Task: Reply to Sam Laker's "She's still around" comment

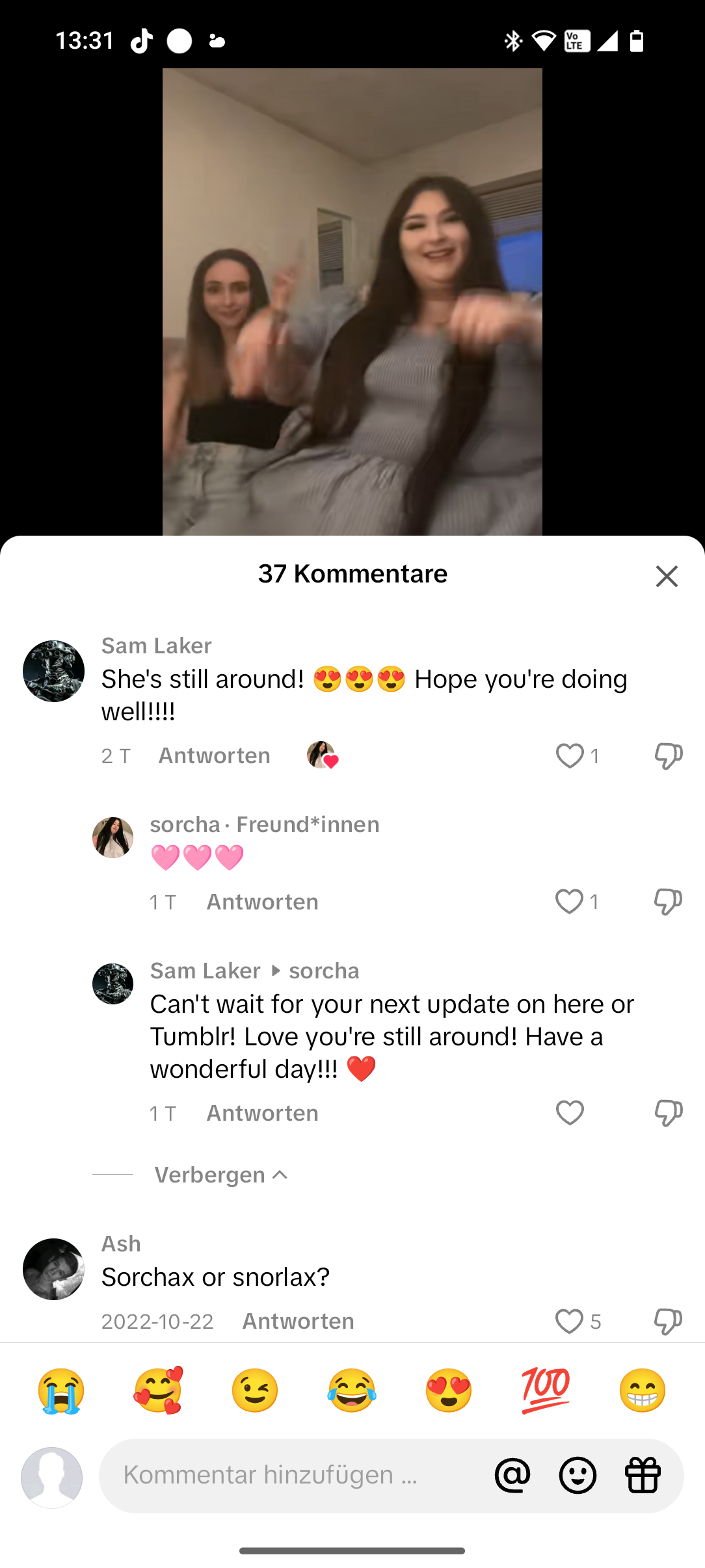Action: (x=214, y=756)
